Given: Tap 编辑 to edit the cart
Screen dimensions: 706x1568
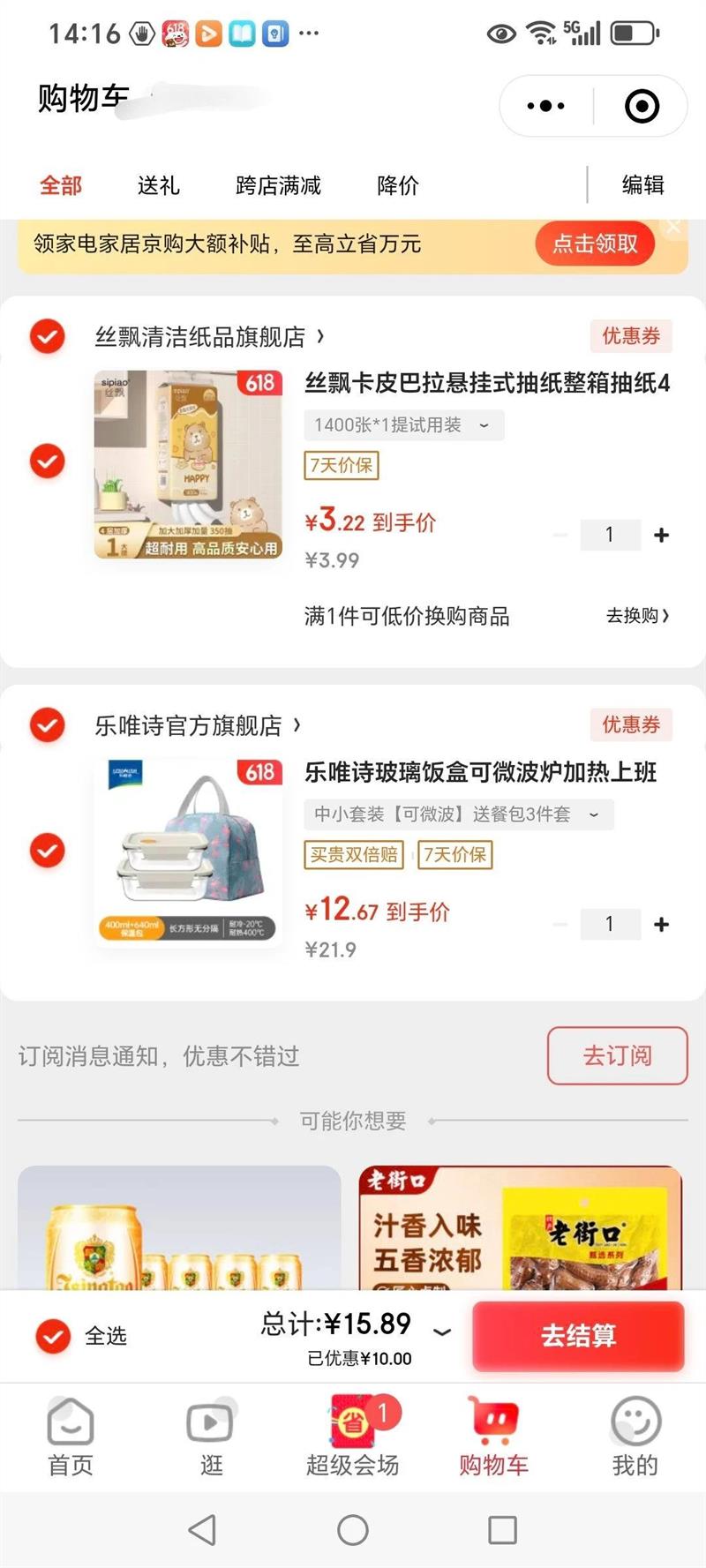Looking at the screenshot, I should 642,184.
